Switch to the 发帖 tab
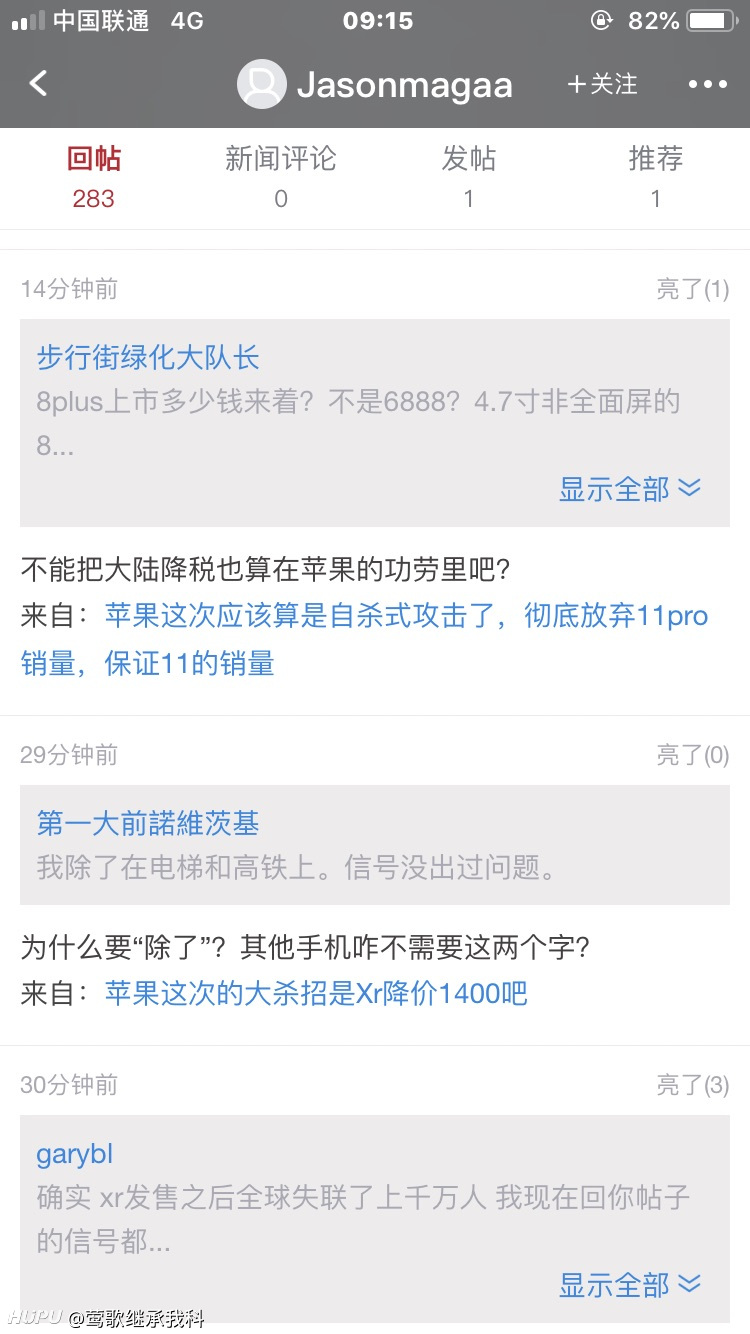Viewport: 750px width, 1334px height. (x=468, y=177)
